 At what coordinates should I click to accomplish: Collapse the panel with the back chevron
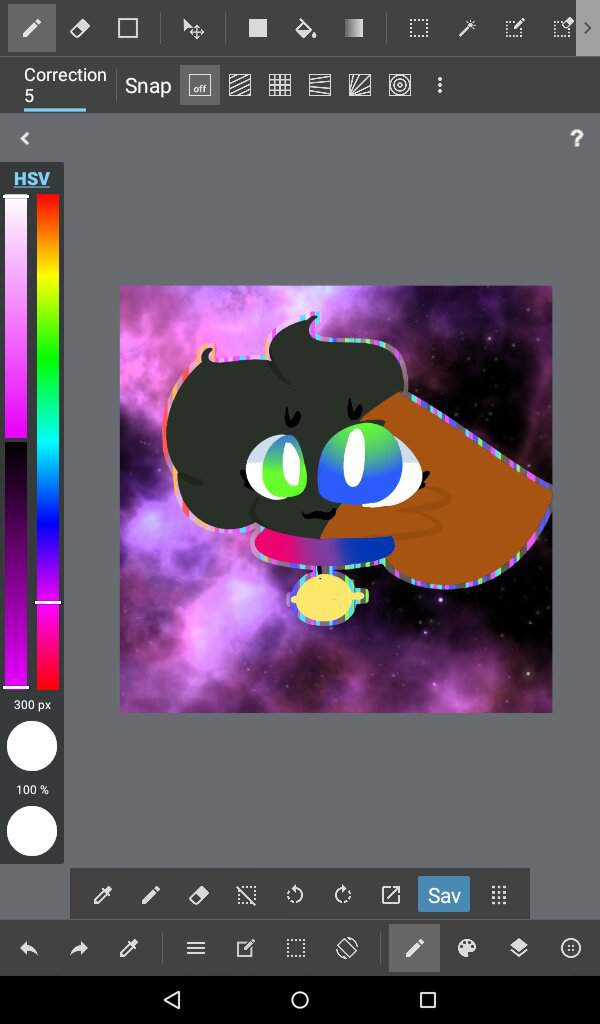pyautogui.click(x=25, y=139)
